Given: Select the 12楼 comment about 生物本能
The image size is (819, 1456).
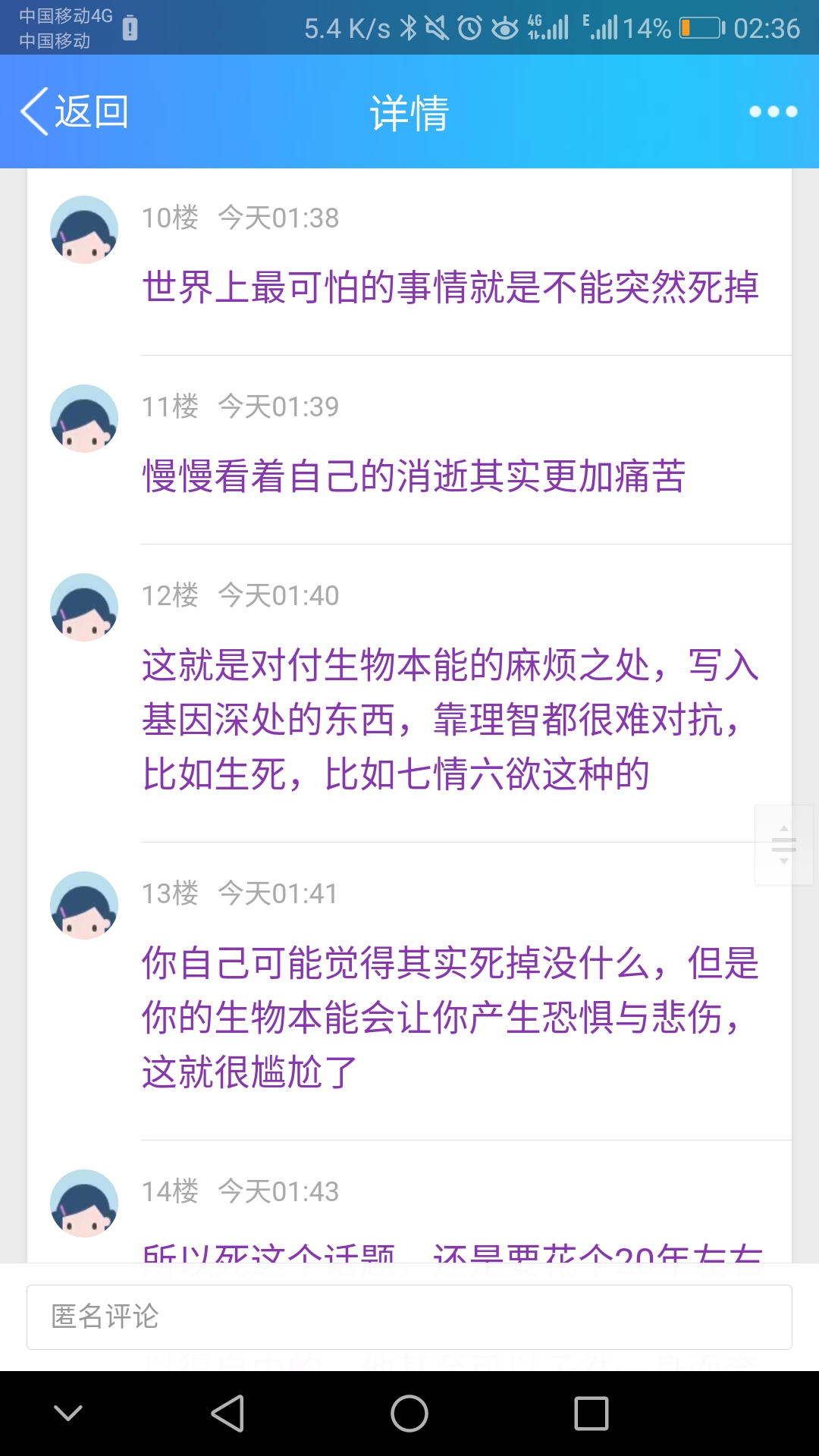Looking at the screenshot, I should [450, 719].
